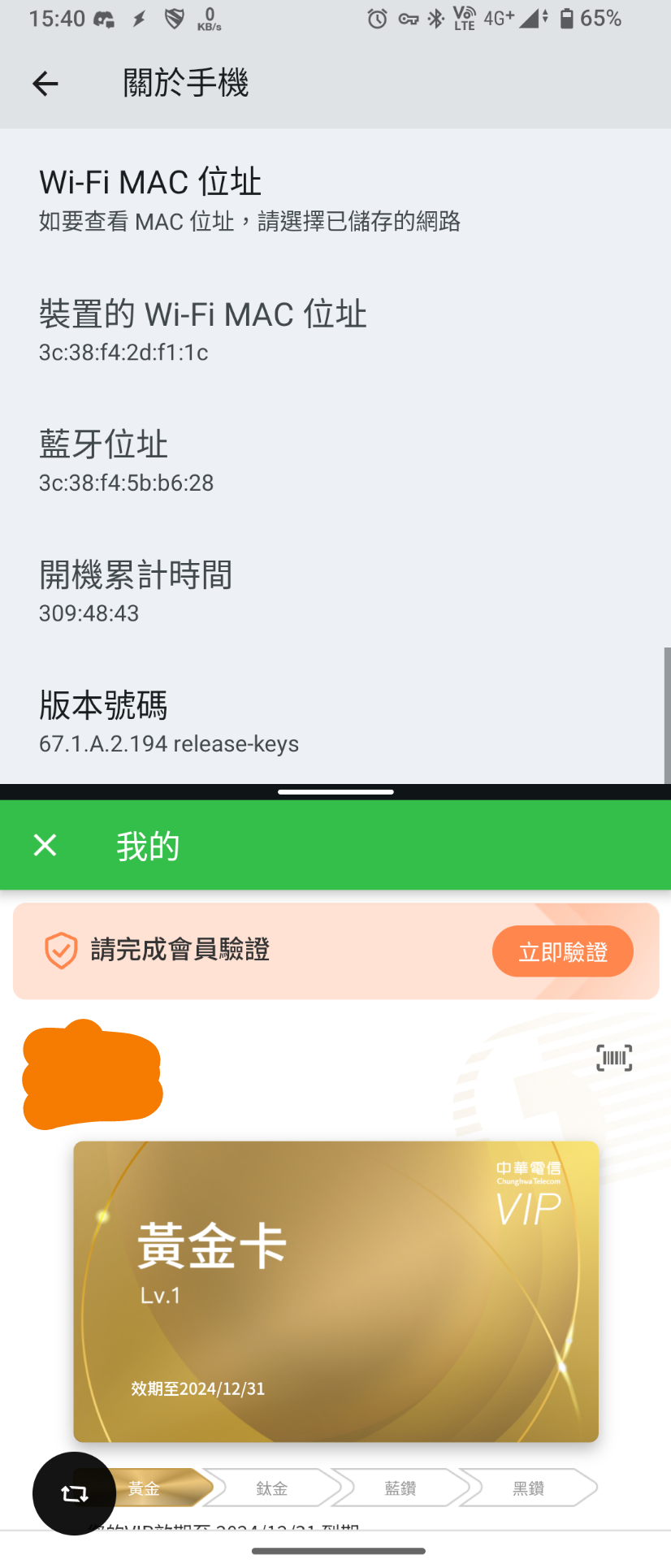Viewport: 671px width, 1568px height.
Task: Select the 黑鑽 tier step
Action: [x=529, y=1488]
